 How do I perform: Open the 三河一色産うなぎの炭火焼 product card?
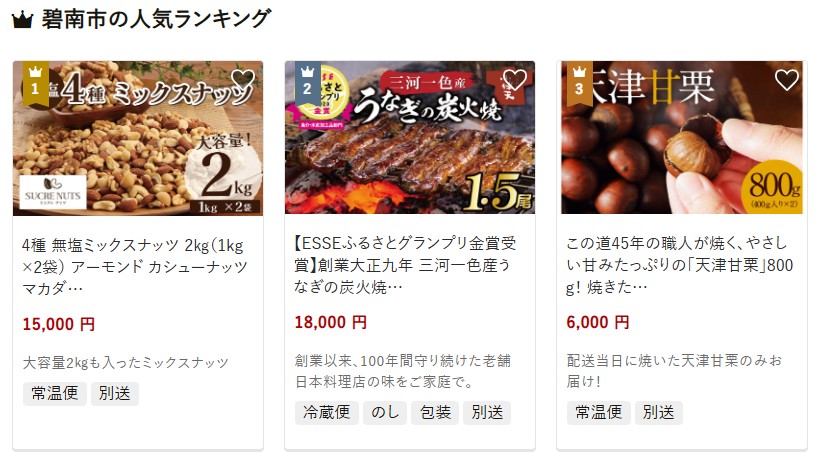tap(409, 265)
